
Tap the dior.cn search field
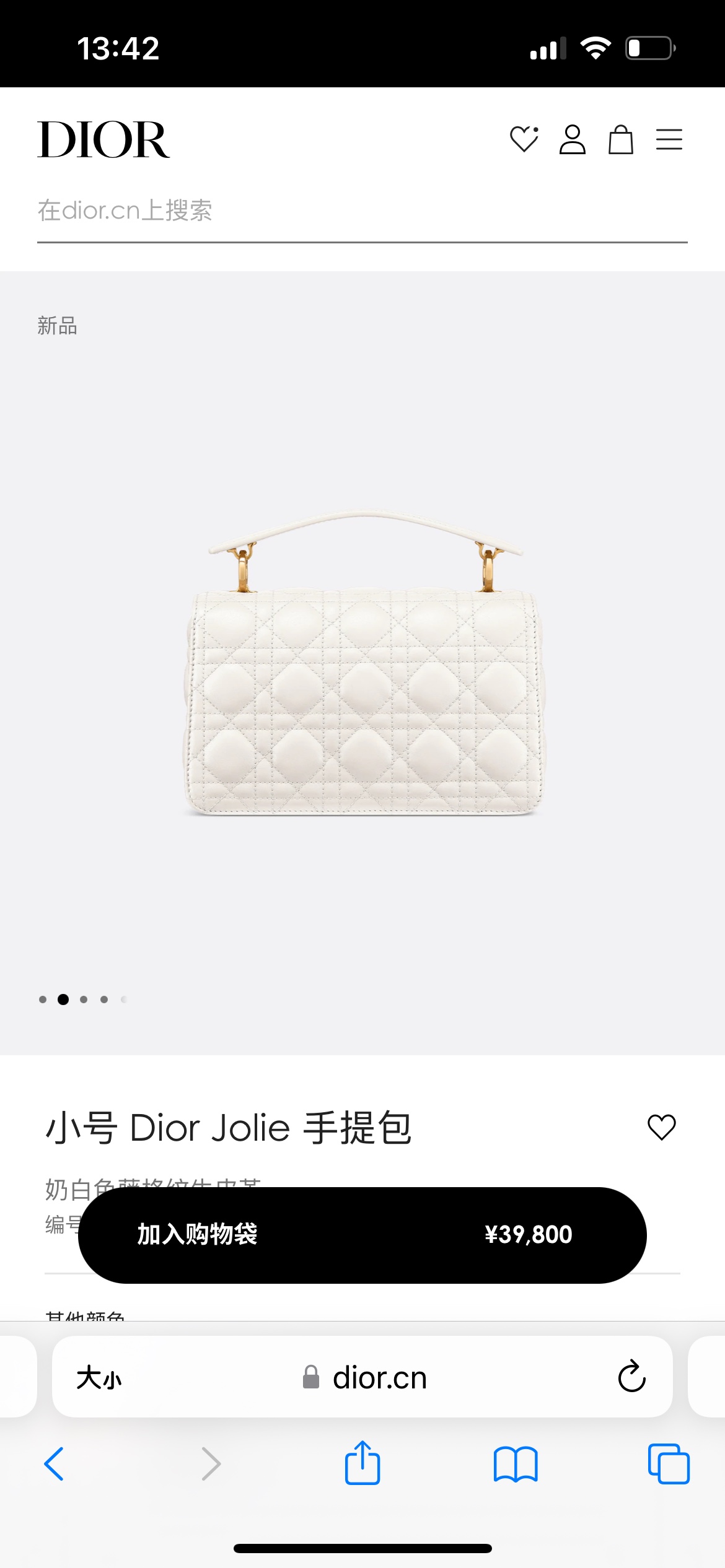pos(362,211)
